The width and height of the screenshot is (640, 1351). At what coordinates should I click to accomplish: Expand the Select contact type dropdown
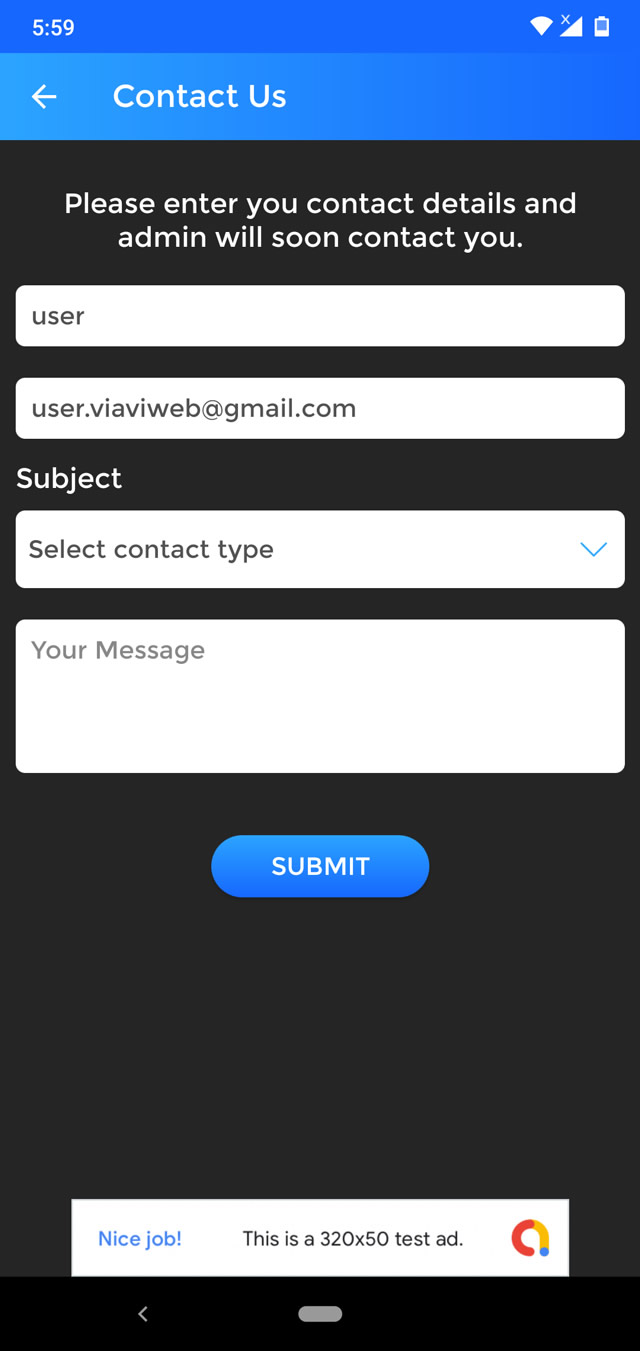(320, 549)
